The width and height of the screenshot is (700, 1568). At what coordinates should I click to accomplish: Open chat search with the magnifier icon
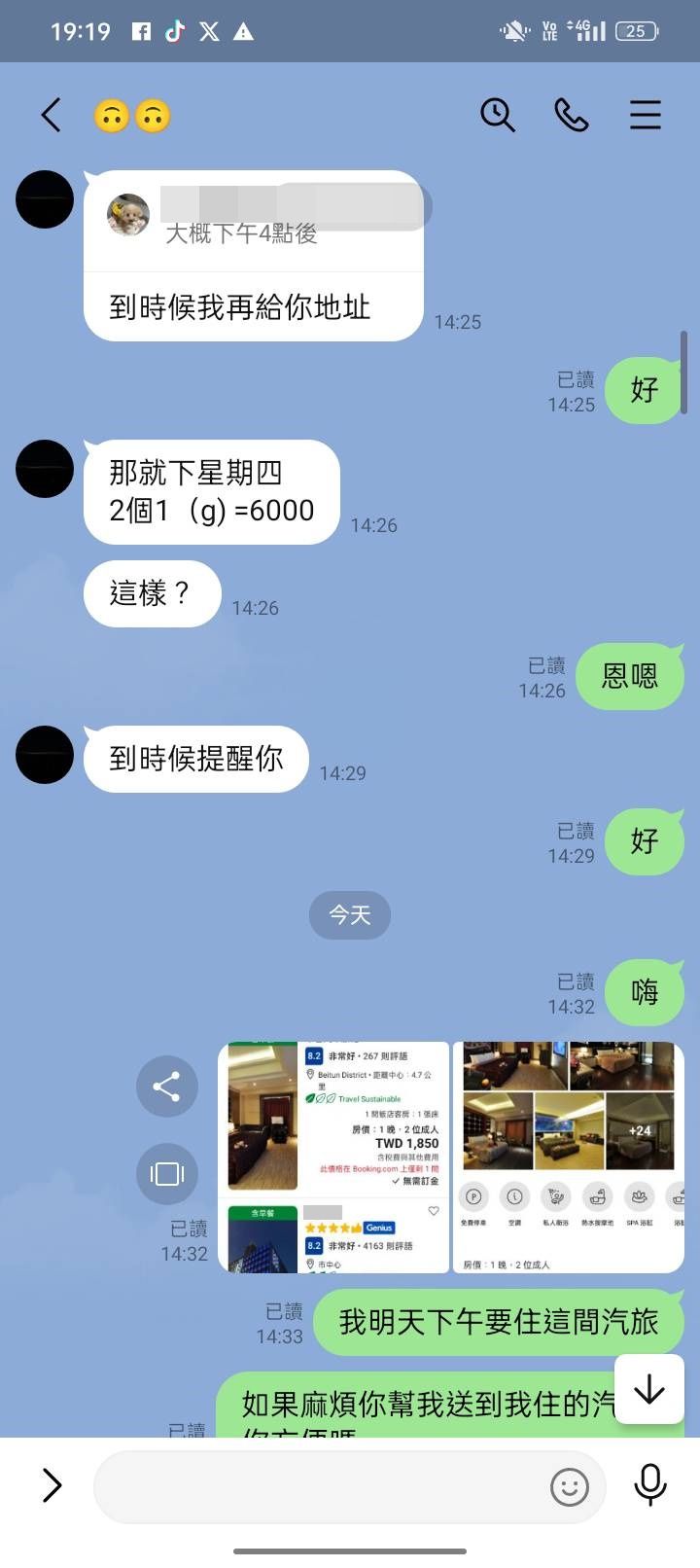click(498, 115)
